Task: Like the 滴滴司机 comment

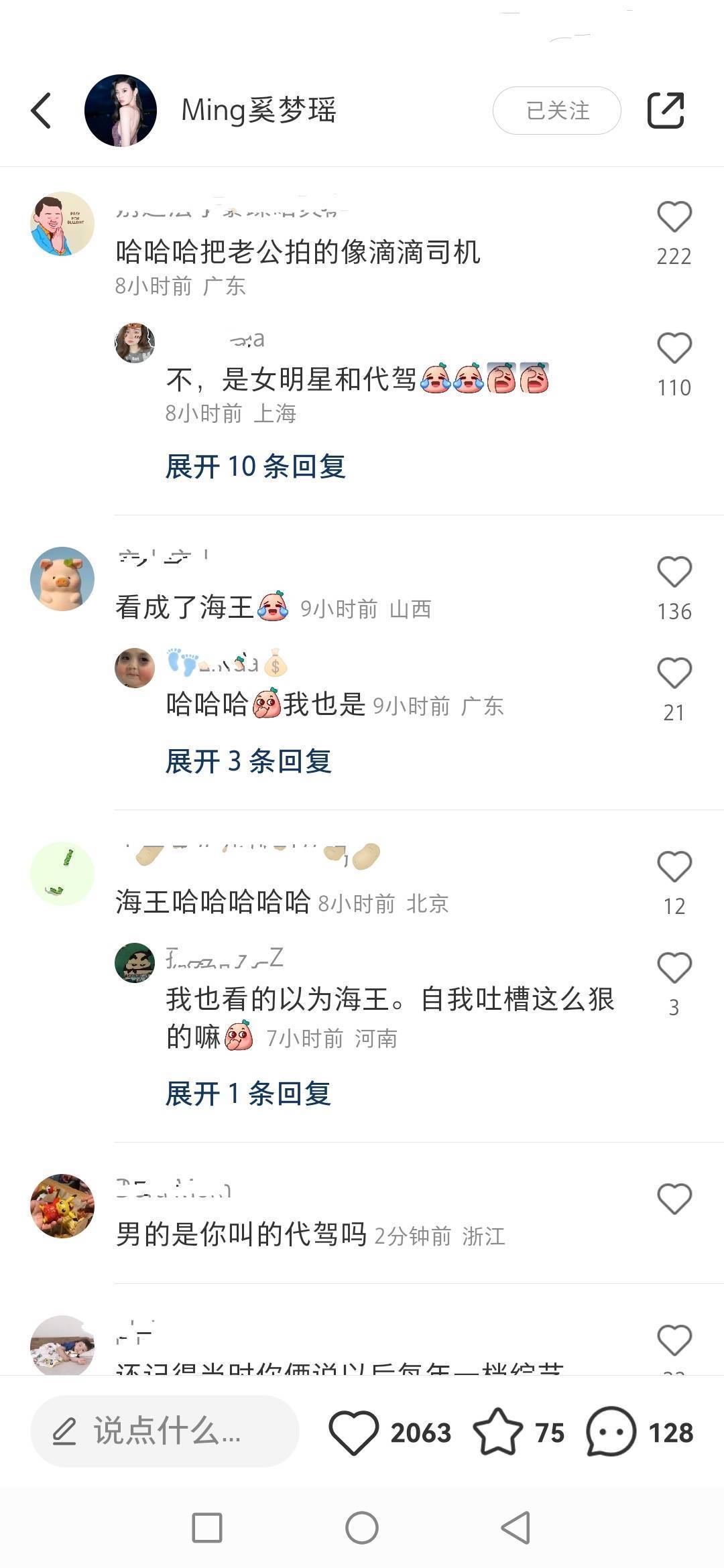Action: tap(674, 217)
